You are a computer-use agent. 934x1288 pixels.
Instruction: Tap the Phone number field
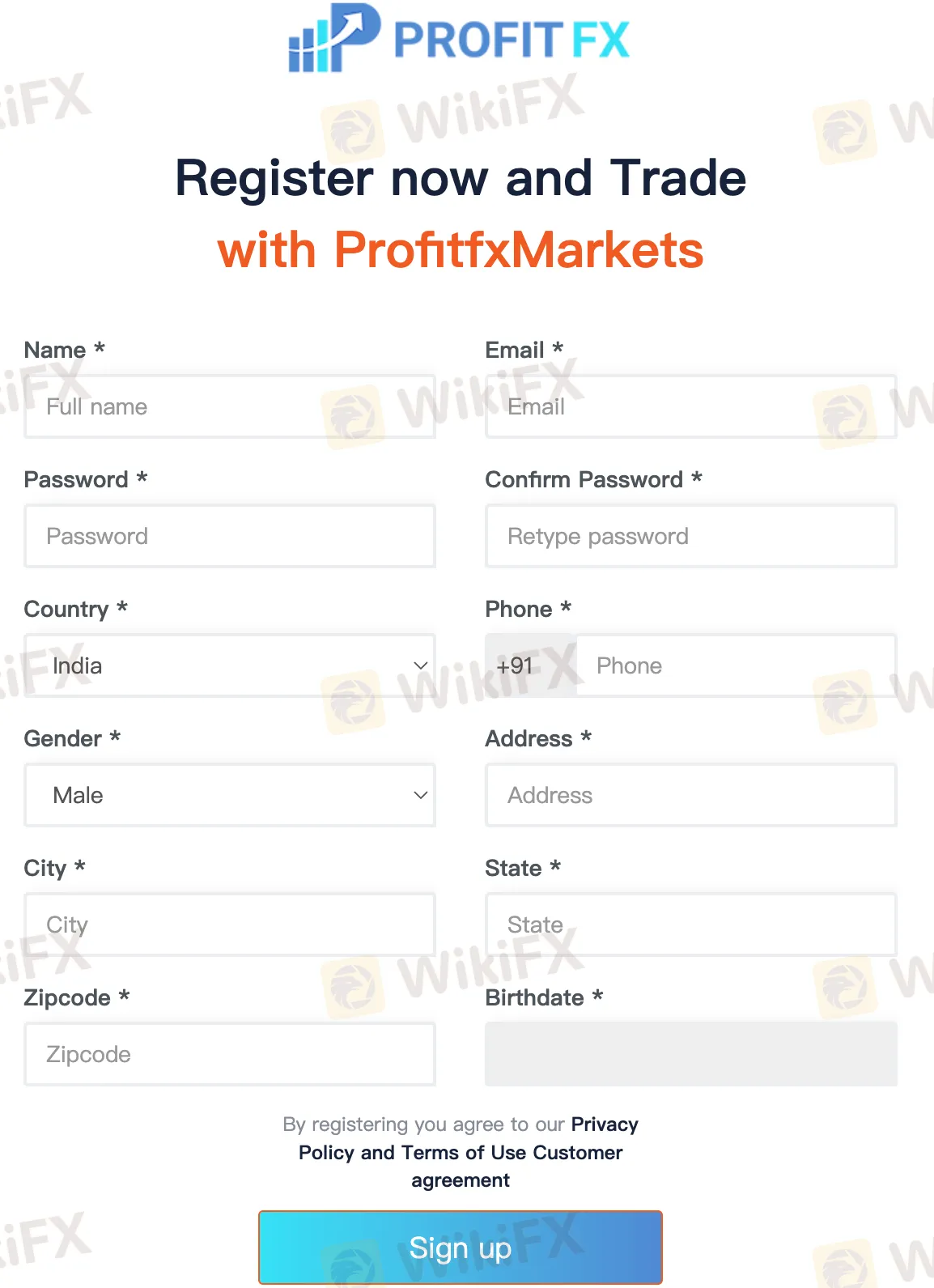pyautogui.click(x=735, y=665)
